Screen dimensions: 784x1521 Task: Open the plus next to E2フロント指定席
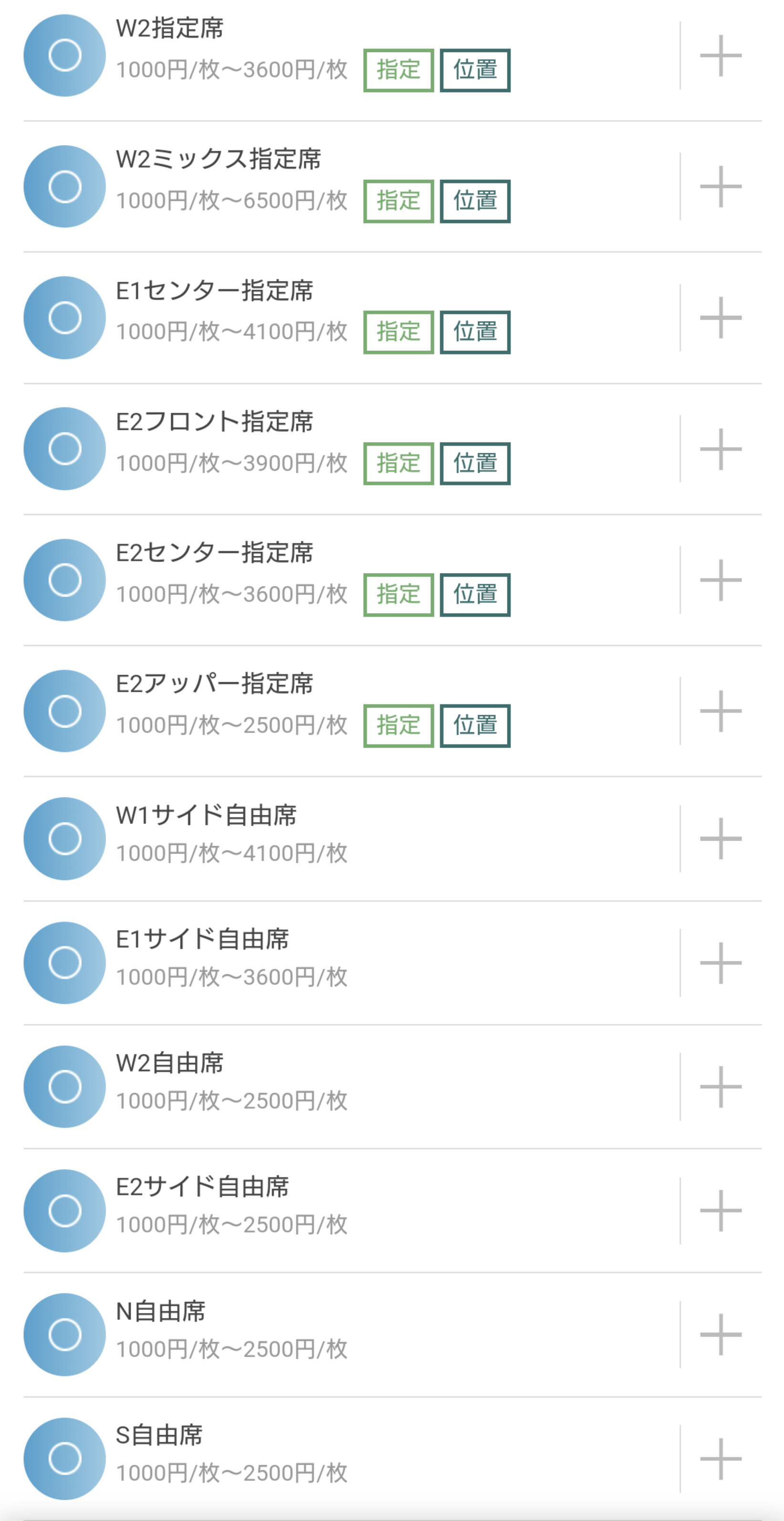click(720, 449)
